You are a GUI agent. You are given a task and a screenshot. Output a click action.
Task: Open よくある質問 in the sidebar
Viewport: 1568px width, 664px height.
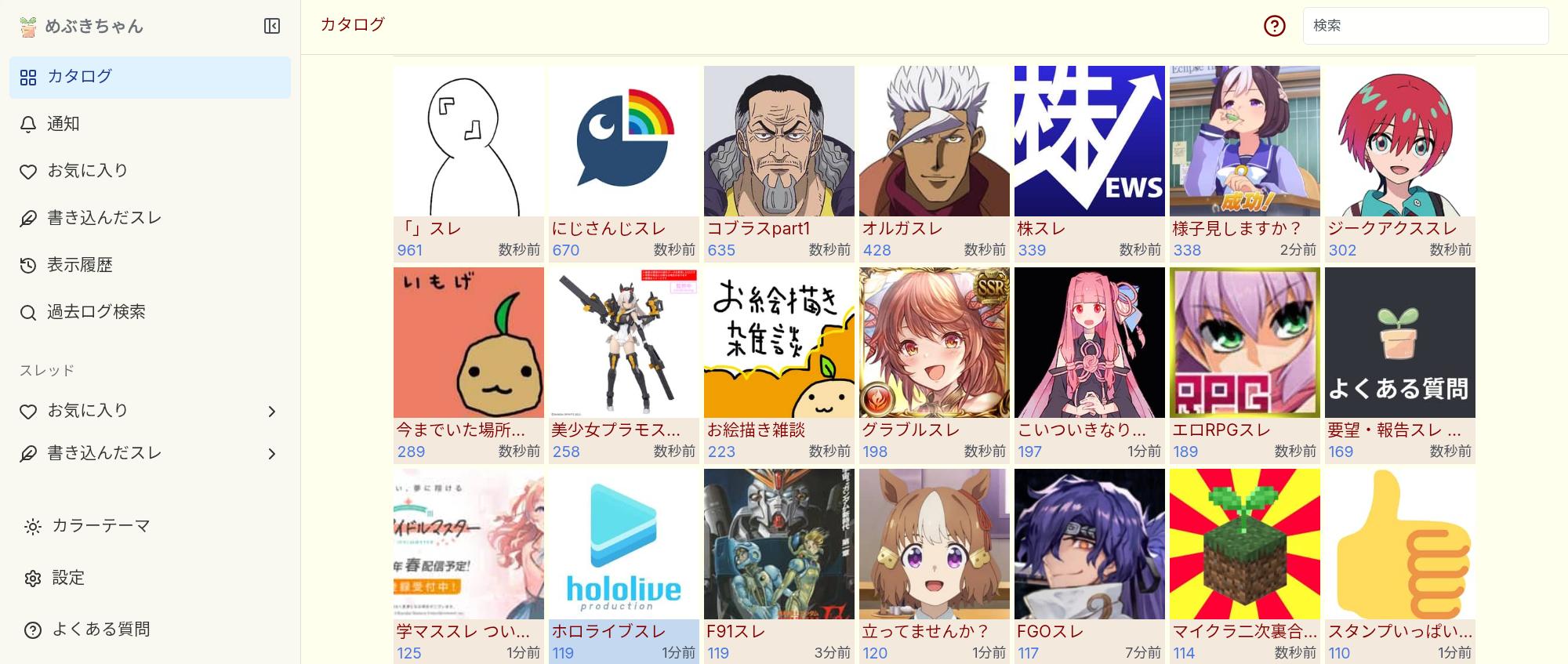[100, 630]
